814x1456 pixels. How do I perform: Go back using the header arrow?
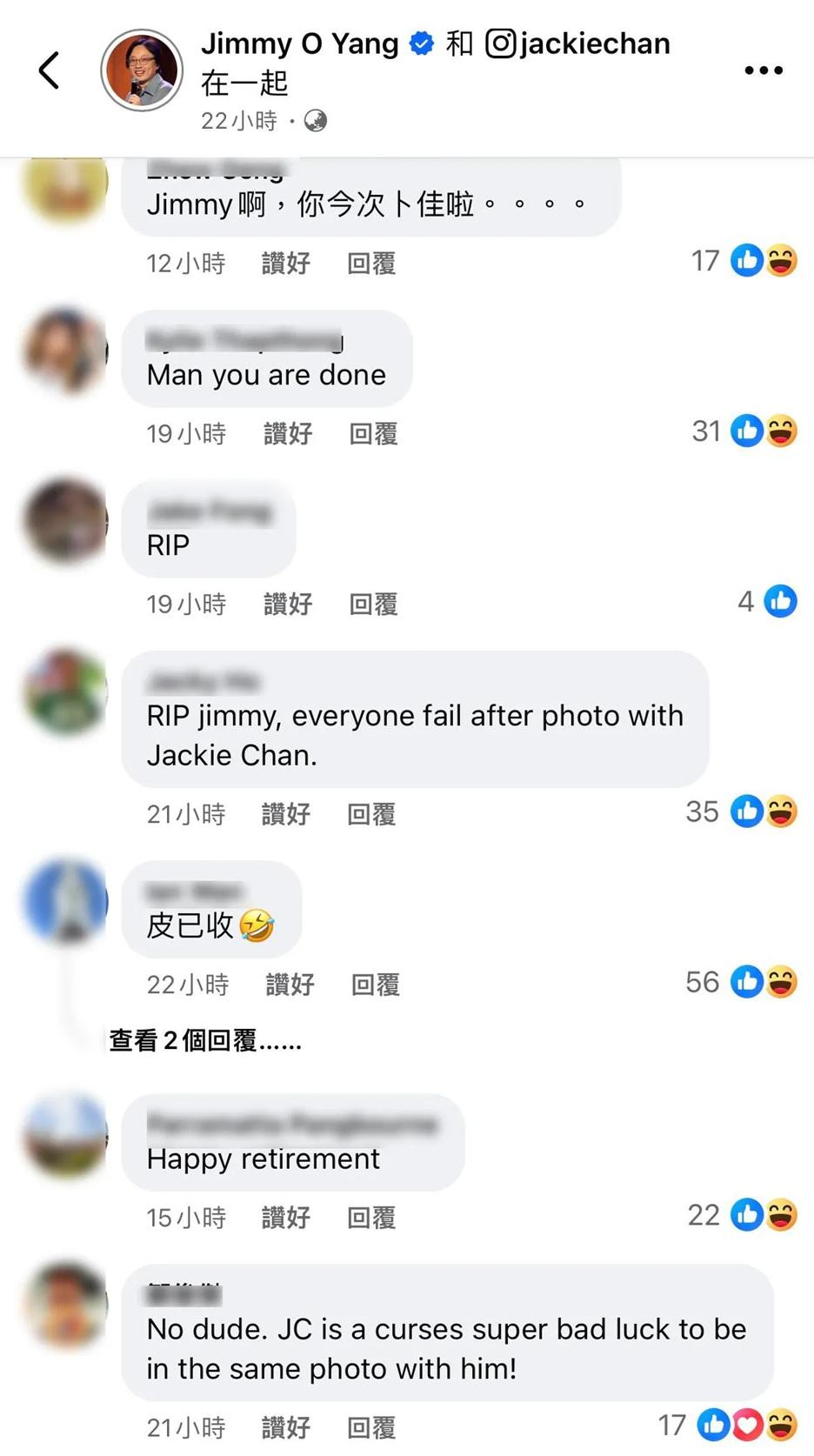[50, 70]
